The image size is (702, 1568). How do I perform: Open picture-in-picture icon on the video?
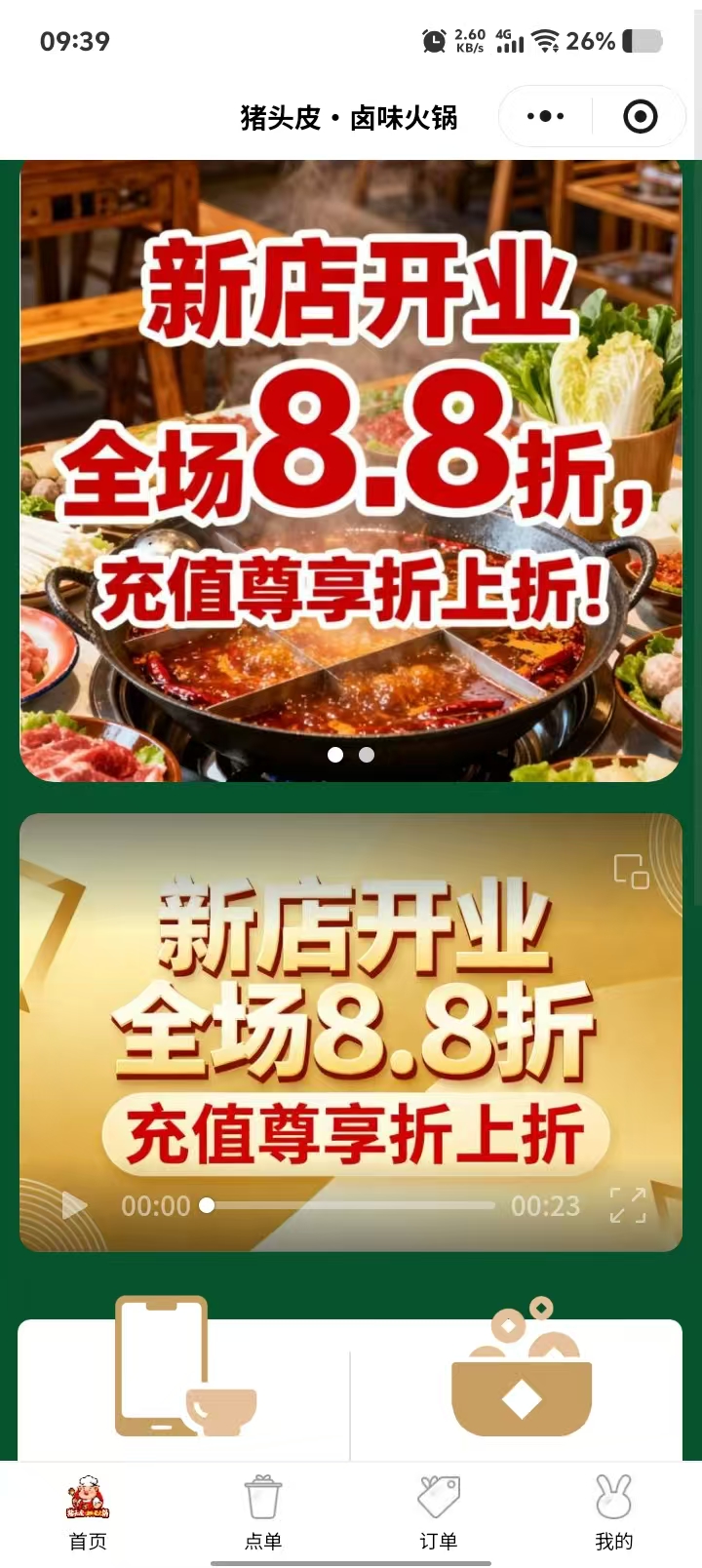(x=631, y=871)
